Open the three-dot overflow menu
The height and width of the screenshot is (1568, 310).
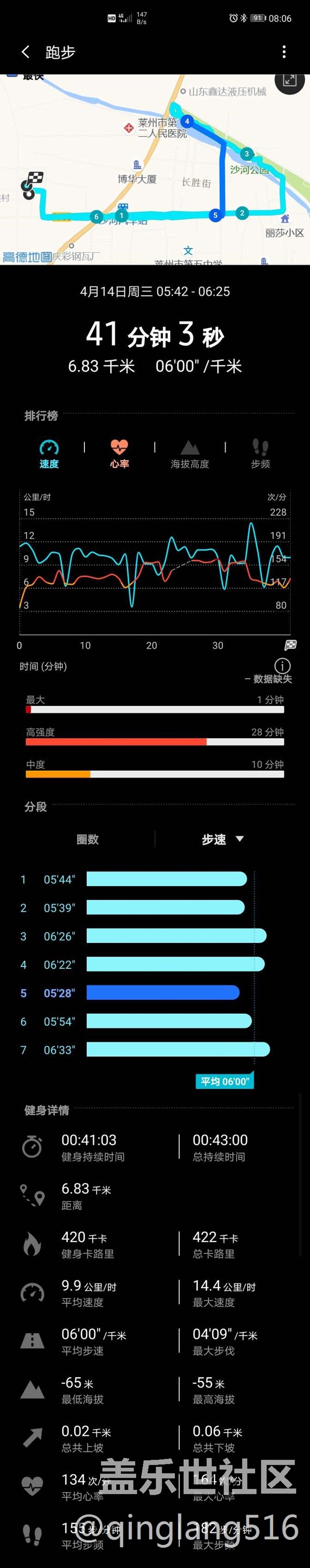click(x=284, y=53)
